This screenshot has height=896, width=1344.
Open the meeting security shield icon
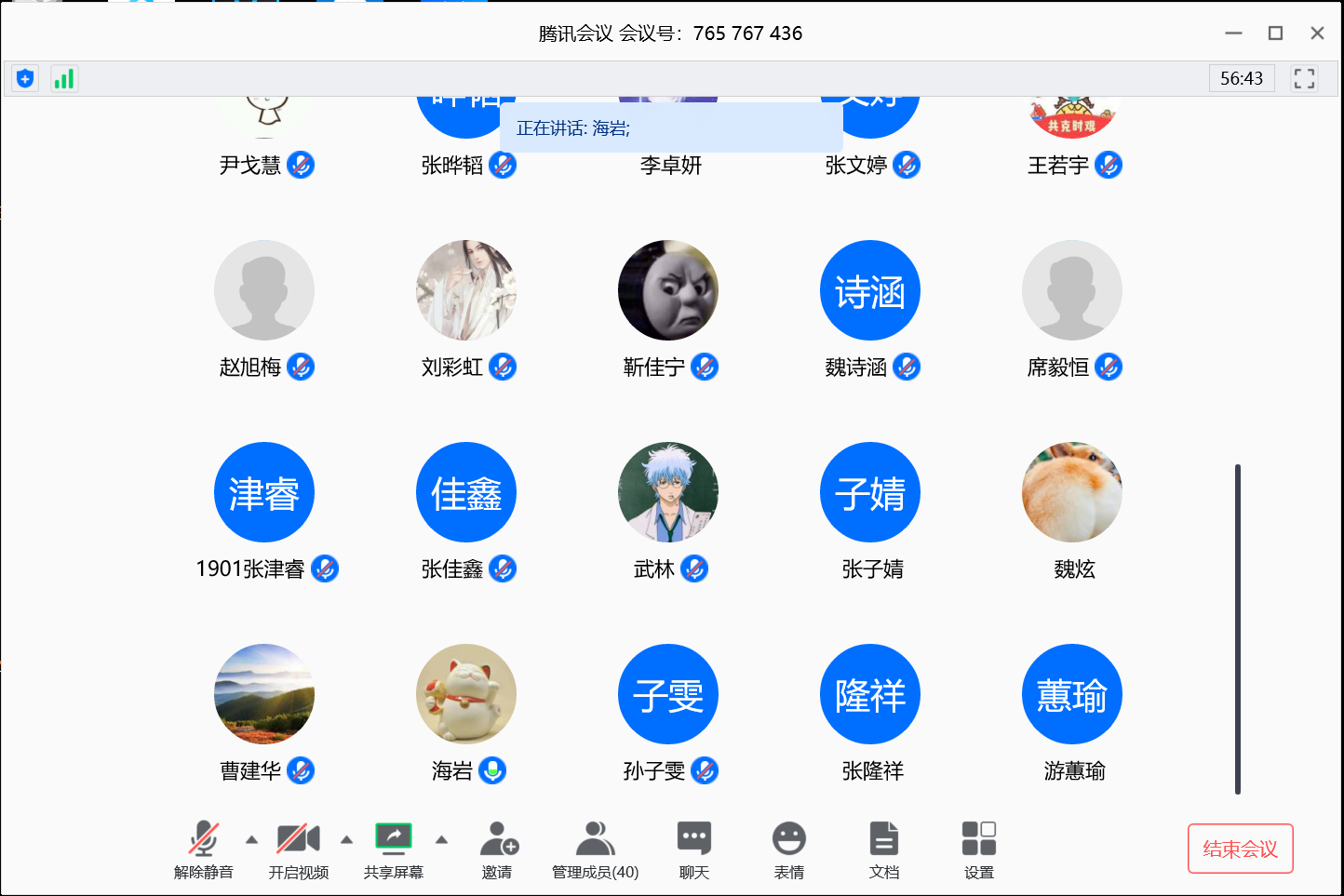(25, 79)
